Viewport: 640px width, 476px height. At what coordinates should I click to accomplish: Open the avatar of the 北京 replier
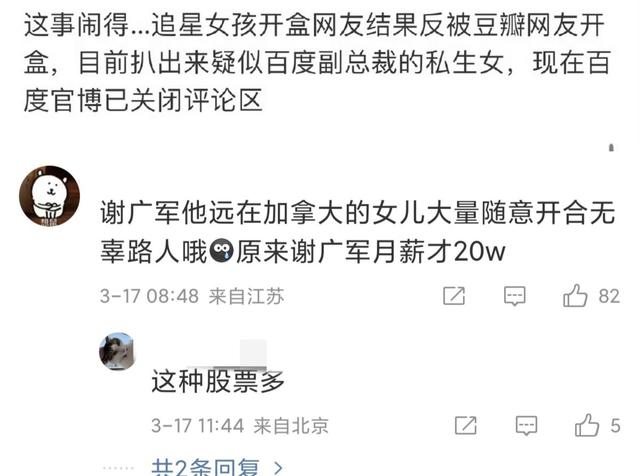click(x=117, y=351)
